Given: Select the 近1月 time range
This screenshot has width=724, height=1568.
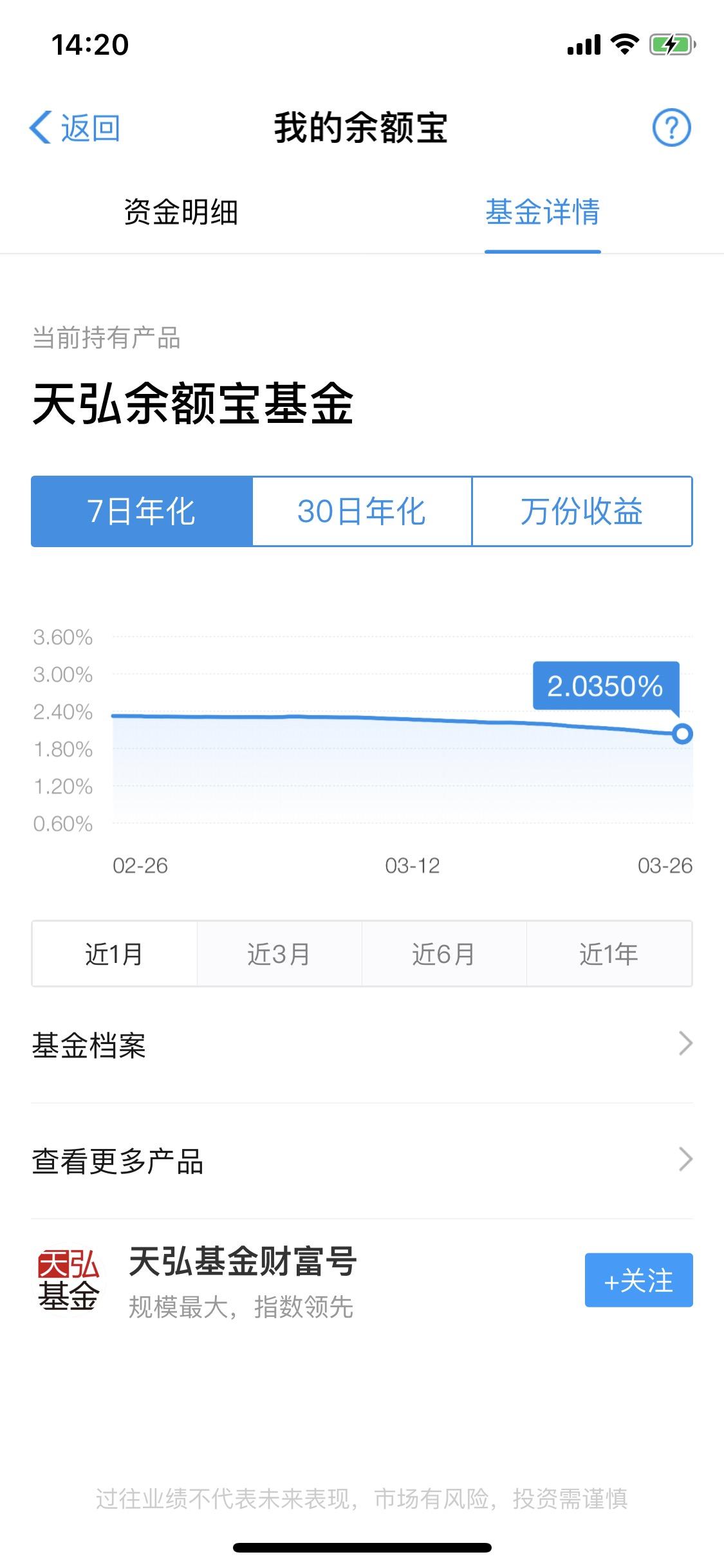Looking at the screenshot, I should [x=115, y=954].
